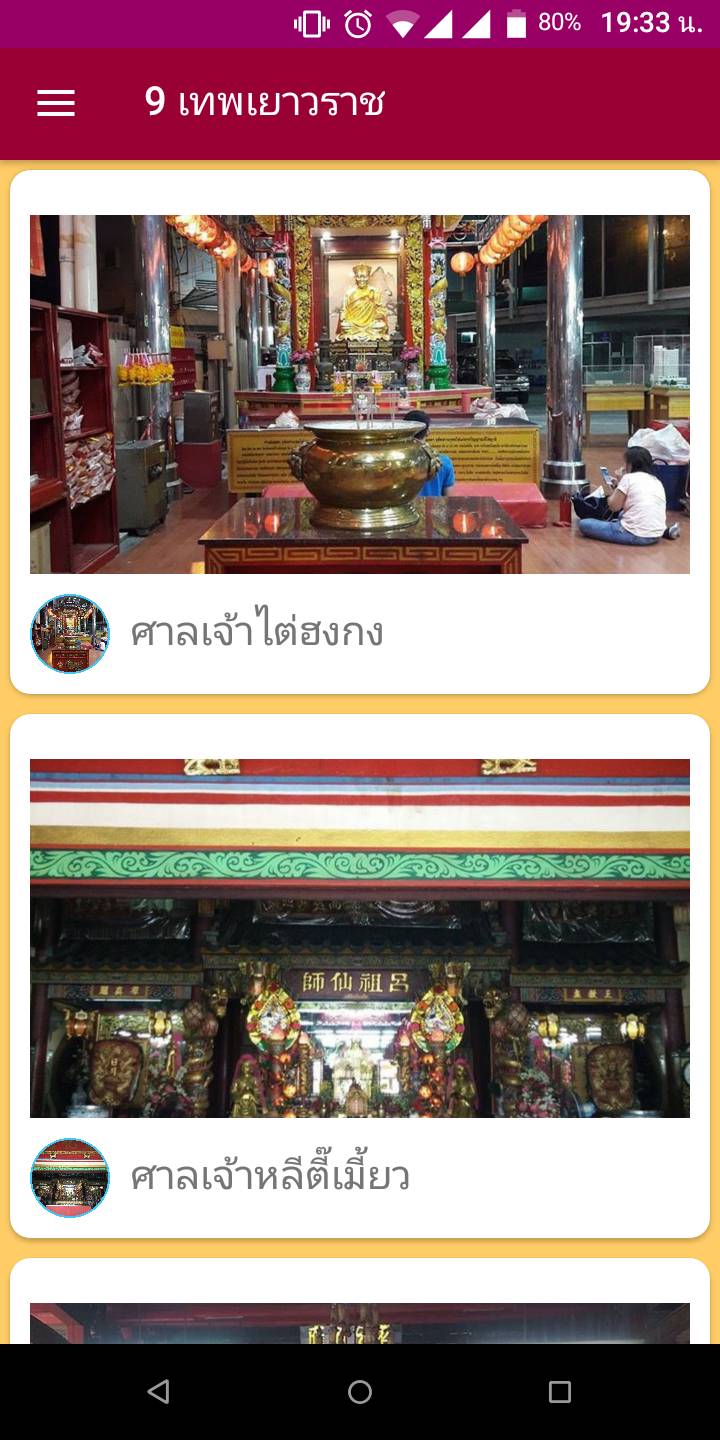Screen dimensions: 720x1440
Task: Open the hamburger drawer menu
Action: coord(56,103)
